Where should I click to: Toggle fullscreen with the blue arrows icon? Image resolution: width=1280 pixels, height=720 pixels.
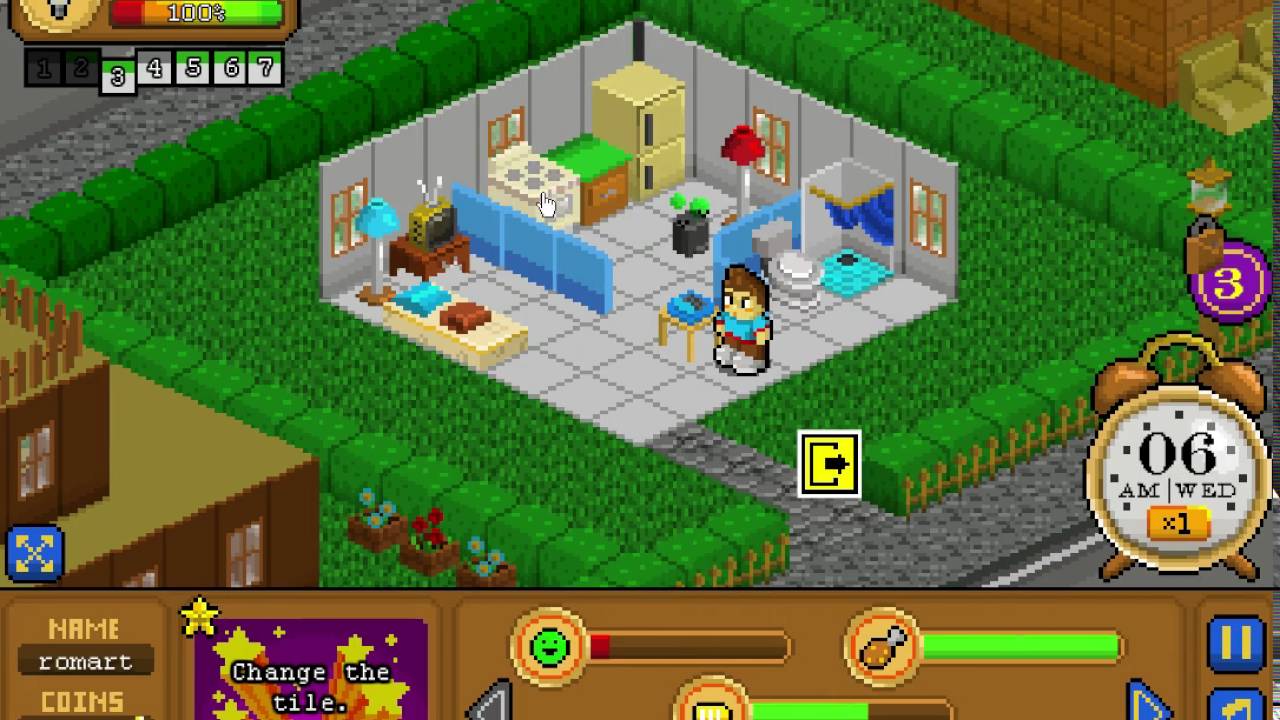35,553
